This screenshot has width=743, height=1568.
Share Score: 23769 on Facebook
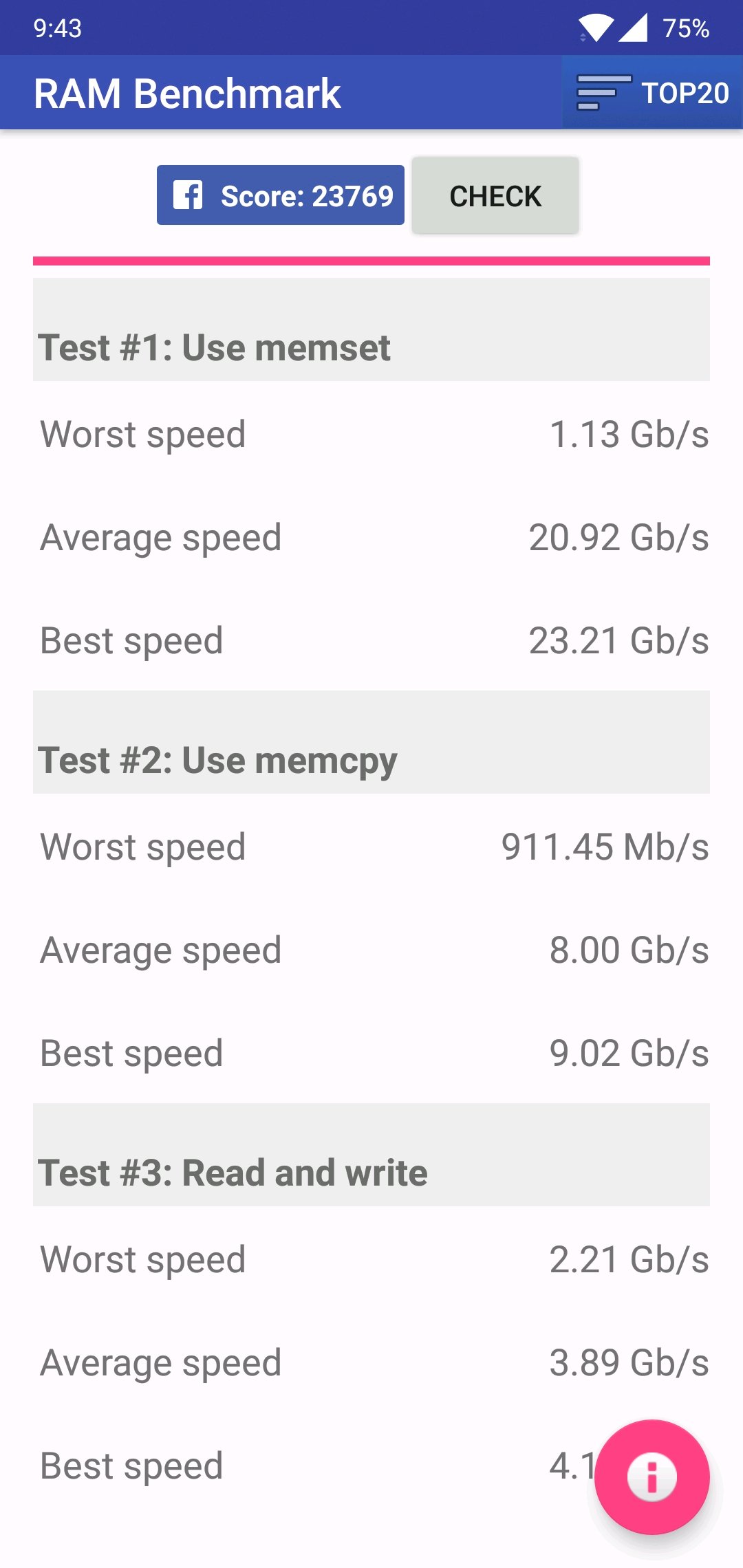281,195
